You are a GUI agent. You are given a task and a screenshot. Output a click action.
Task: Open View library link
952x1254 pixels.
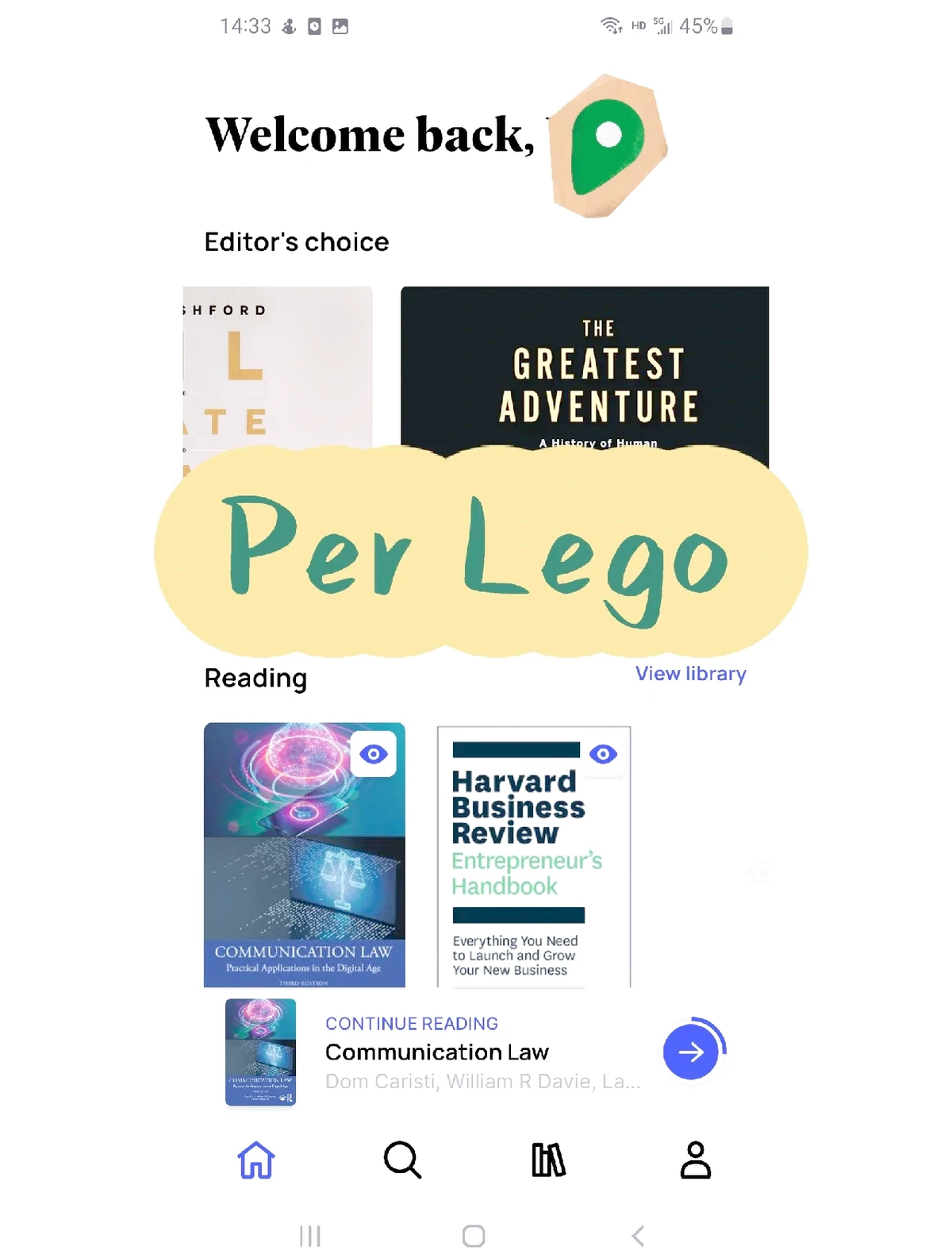[690, 674]
